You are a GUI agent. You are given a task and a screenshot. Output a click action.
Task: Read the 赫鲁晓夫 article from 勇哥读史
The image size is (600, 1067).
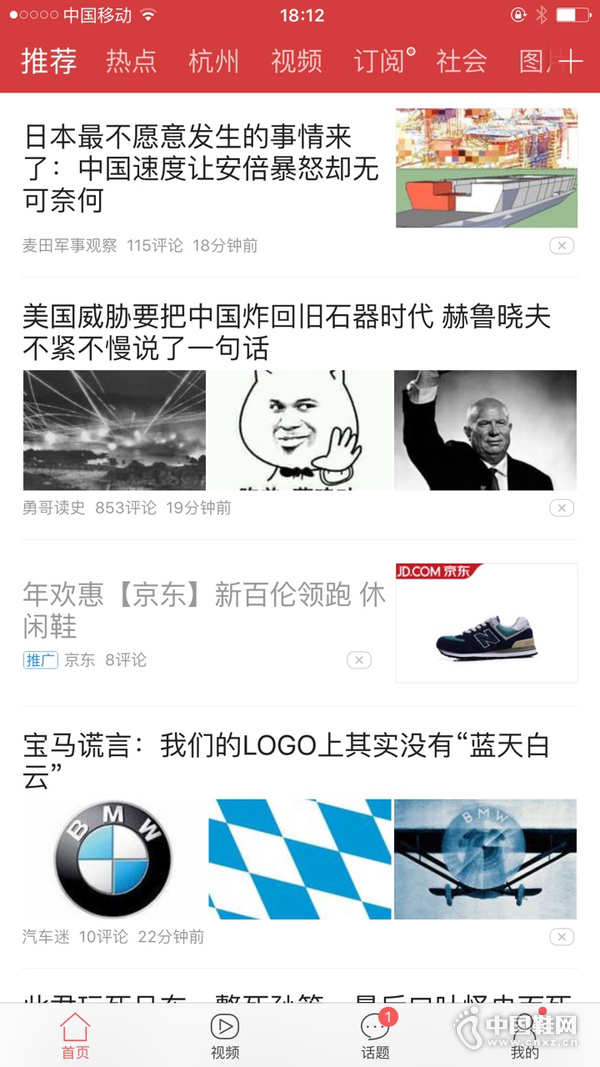click(286, 333)
